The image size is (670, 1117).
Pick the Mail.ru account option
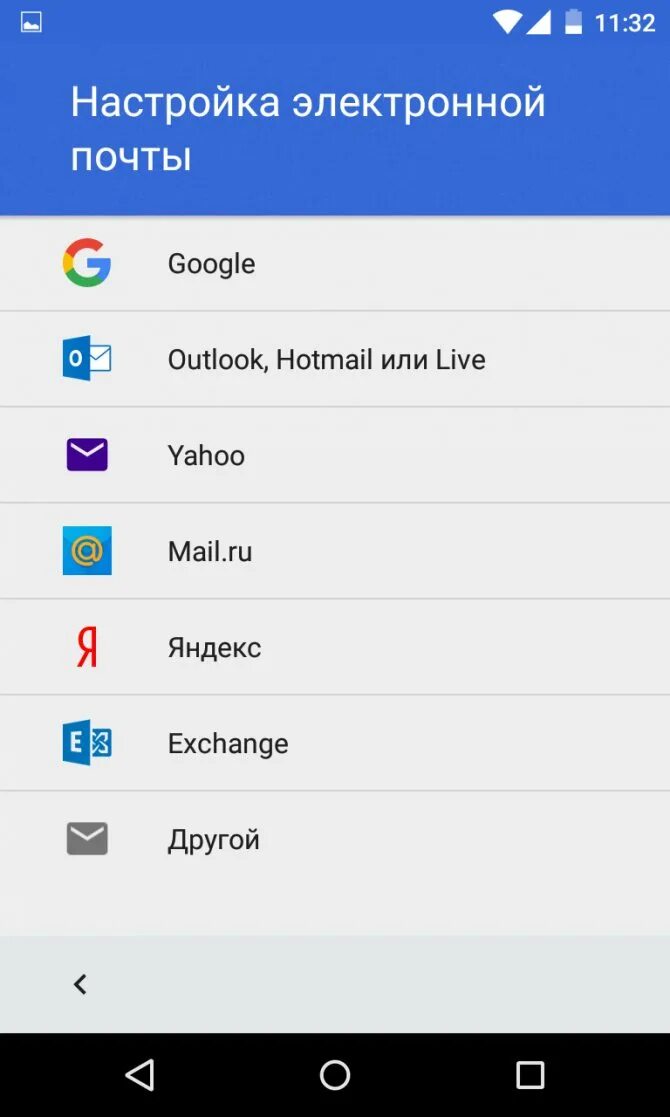210,552
